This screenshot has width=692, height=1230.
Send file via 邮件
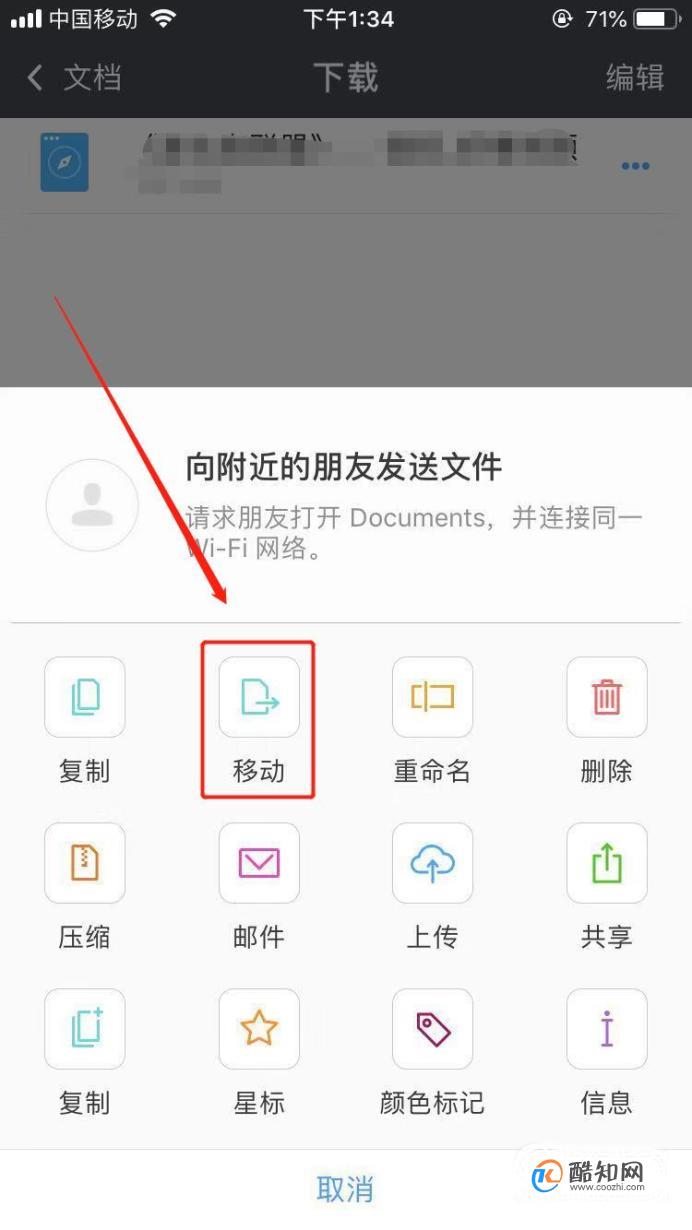[x=259, y=864]
